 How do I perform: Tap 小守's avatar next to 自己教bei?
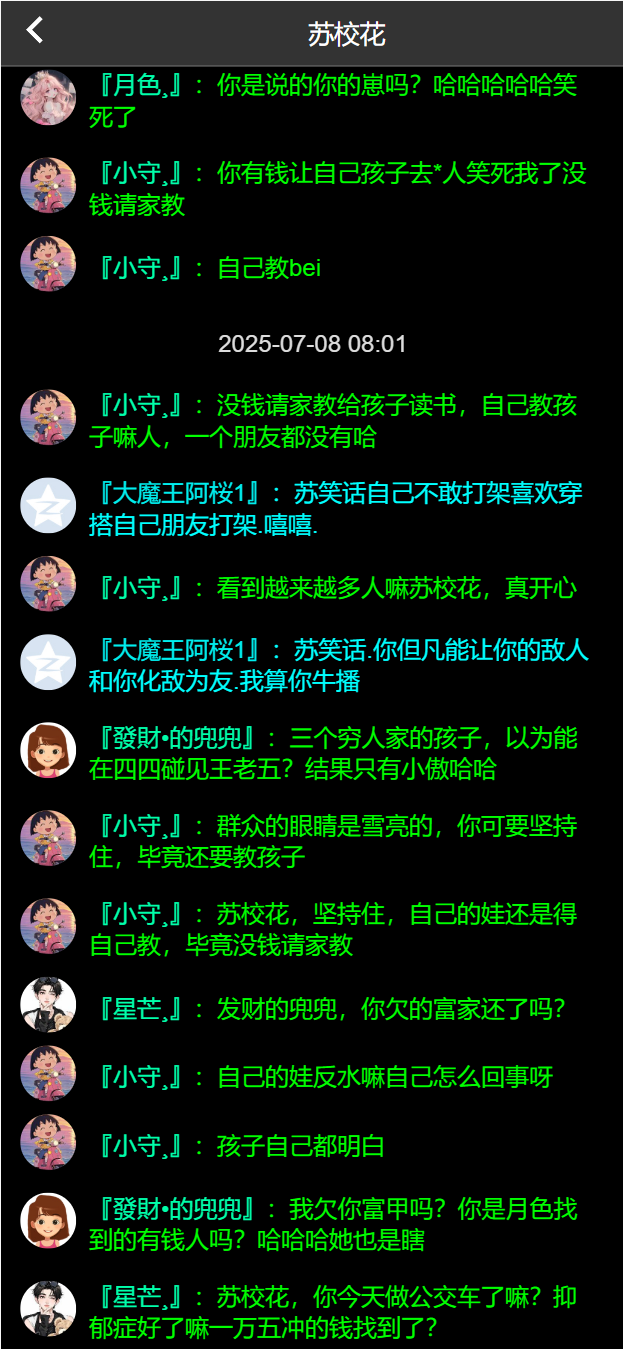pos(48,264)
